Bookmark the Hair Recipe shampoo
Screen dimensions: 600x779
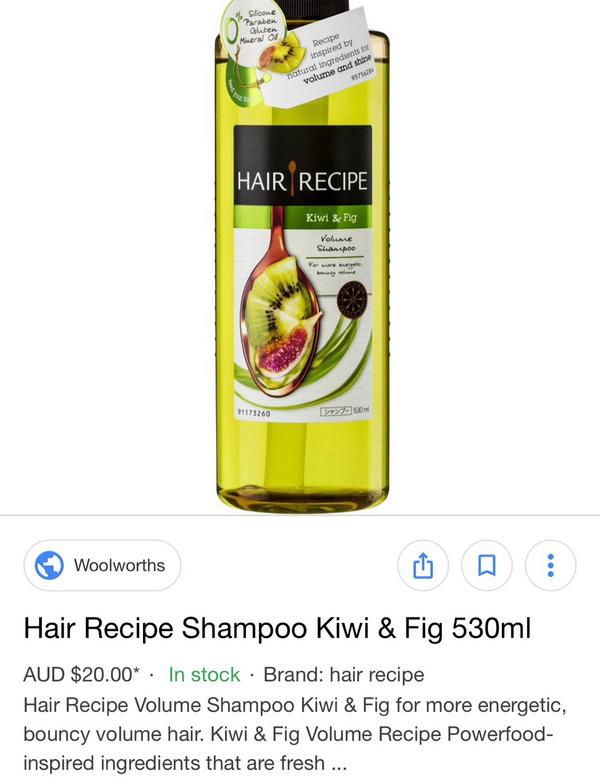(x=487, y=566)
